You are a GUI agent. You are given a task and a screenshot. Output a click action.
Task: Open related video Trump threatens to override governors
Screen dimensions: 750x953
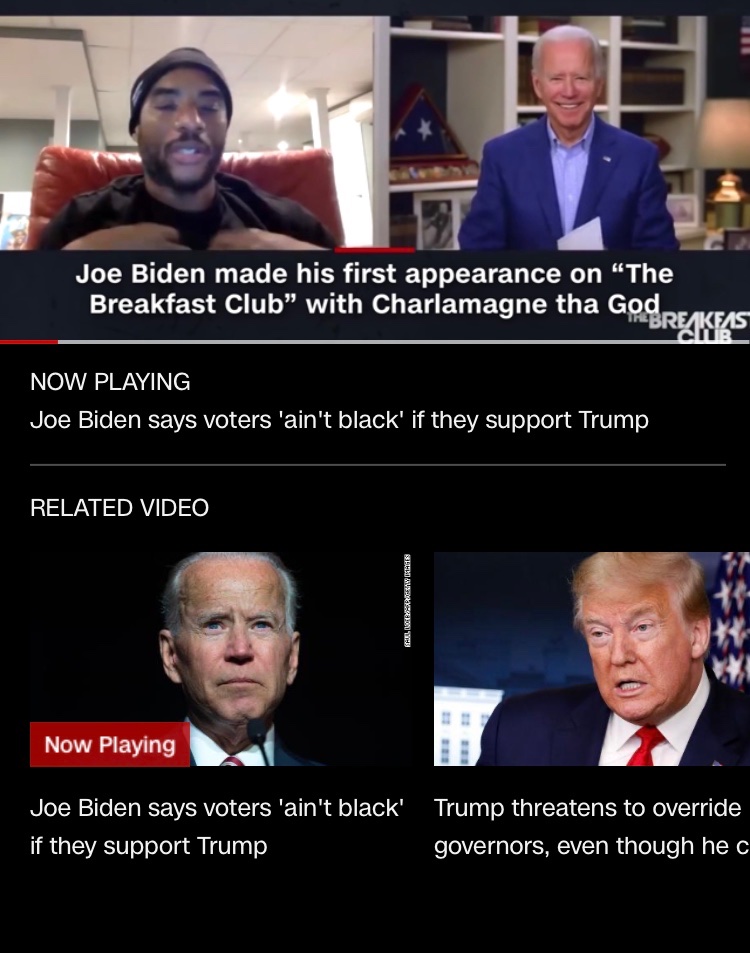591,660
